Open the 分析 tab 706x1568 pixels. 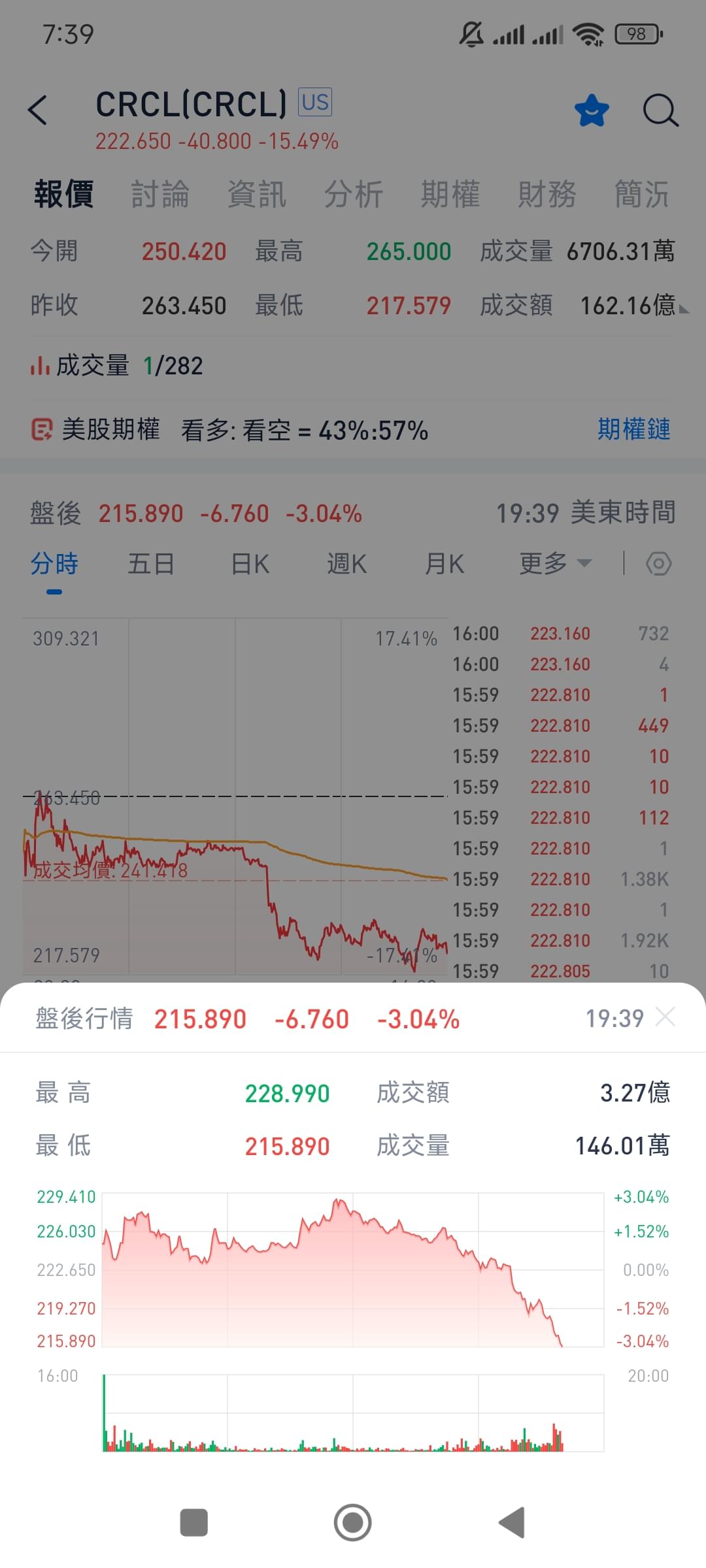[x=354, y=194]
